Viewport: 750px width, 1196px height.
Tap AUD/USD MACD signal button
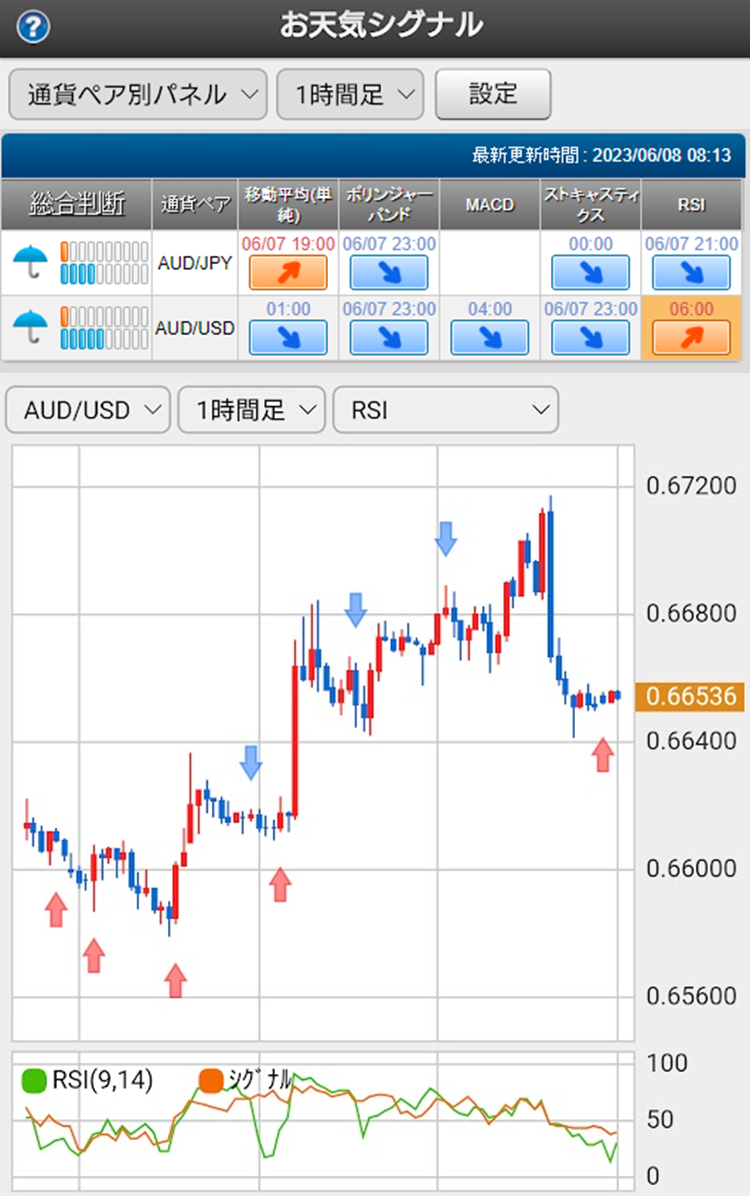point(490,338)
